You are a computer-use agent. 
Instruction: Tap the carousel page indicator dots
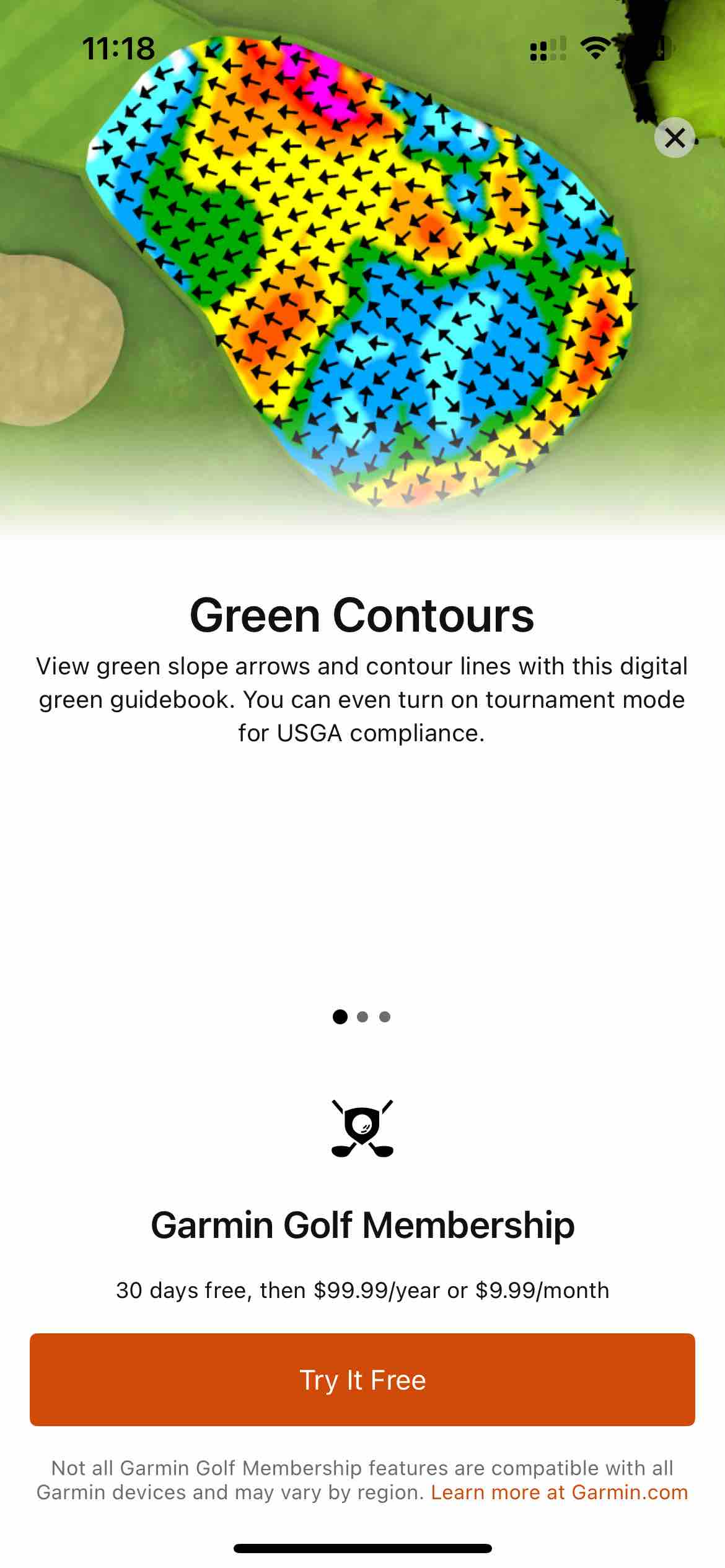[362, 1017]
